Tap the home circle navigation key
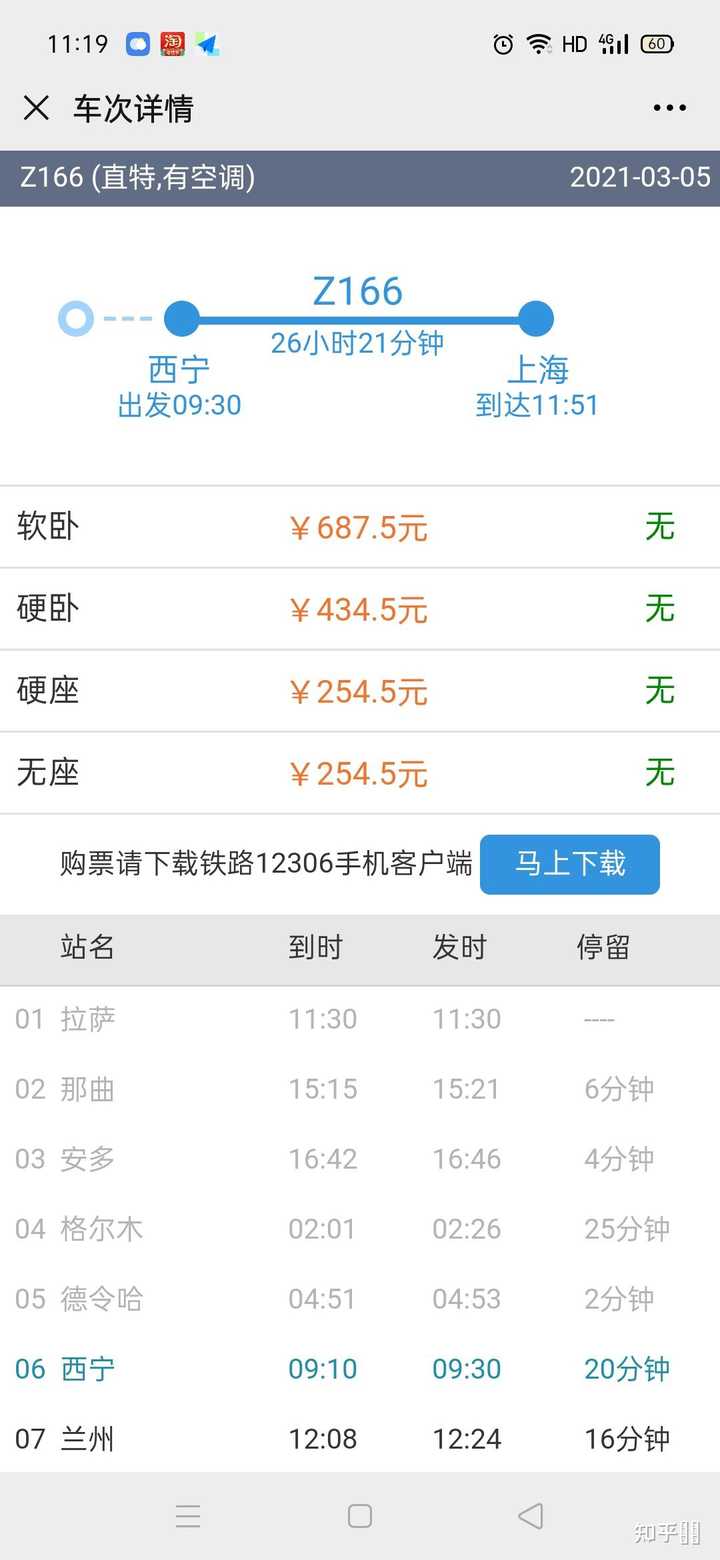The height and width of the screenshot is (1560, 720). click(x=359, y=1516)
